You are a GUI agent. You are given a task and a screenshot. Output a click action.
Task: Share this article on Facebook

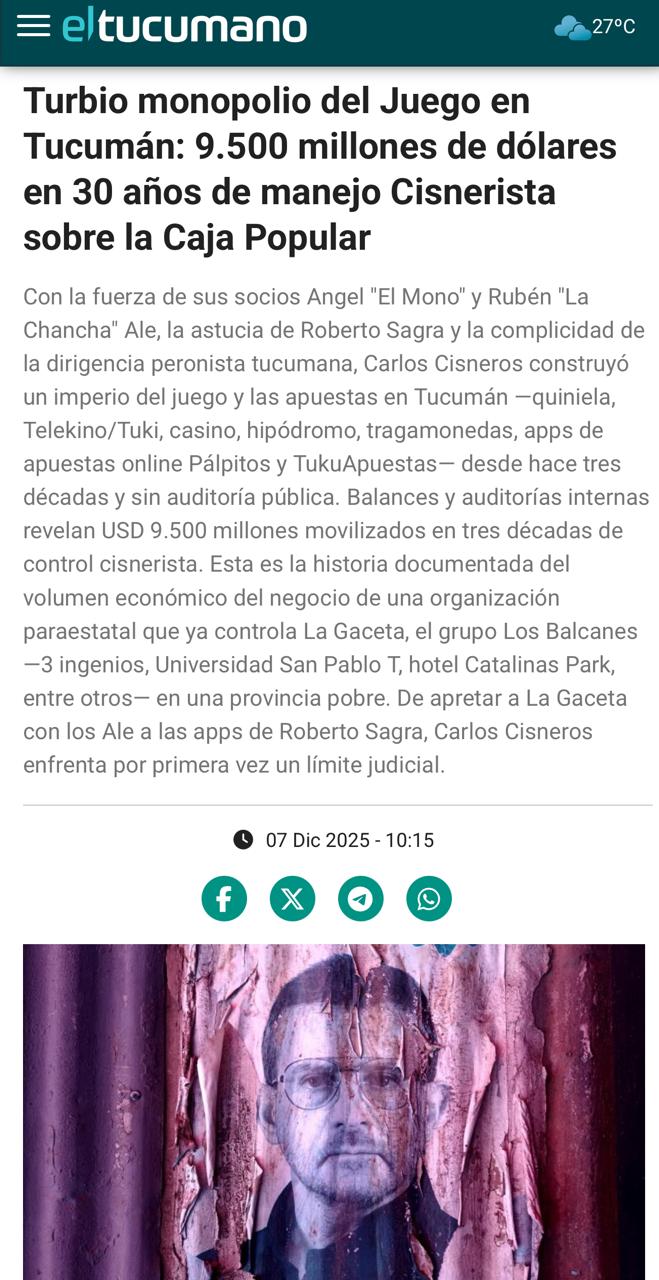click(224, 898)
